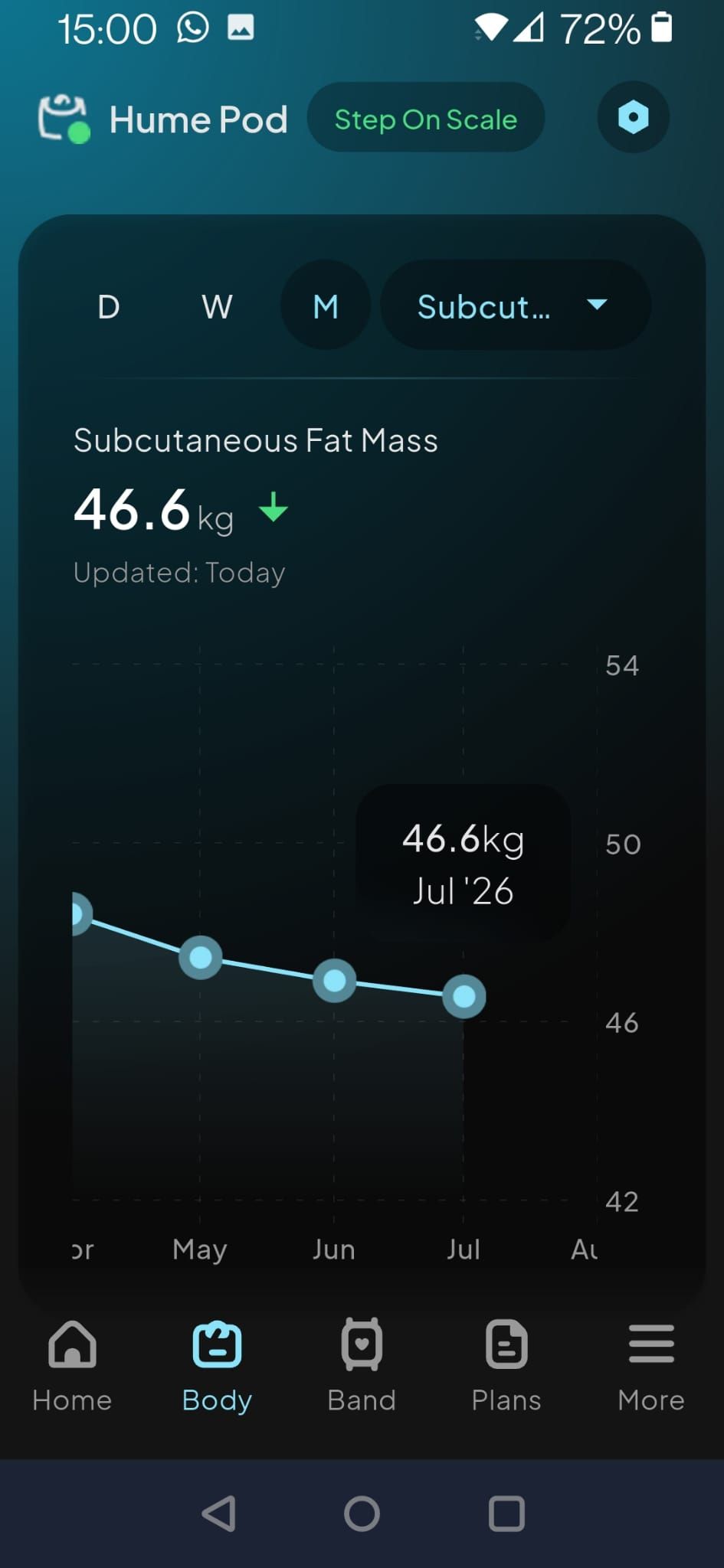
Task: Tap the Hume Pod device icon
Action: (x=64, y=118)
